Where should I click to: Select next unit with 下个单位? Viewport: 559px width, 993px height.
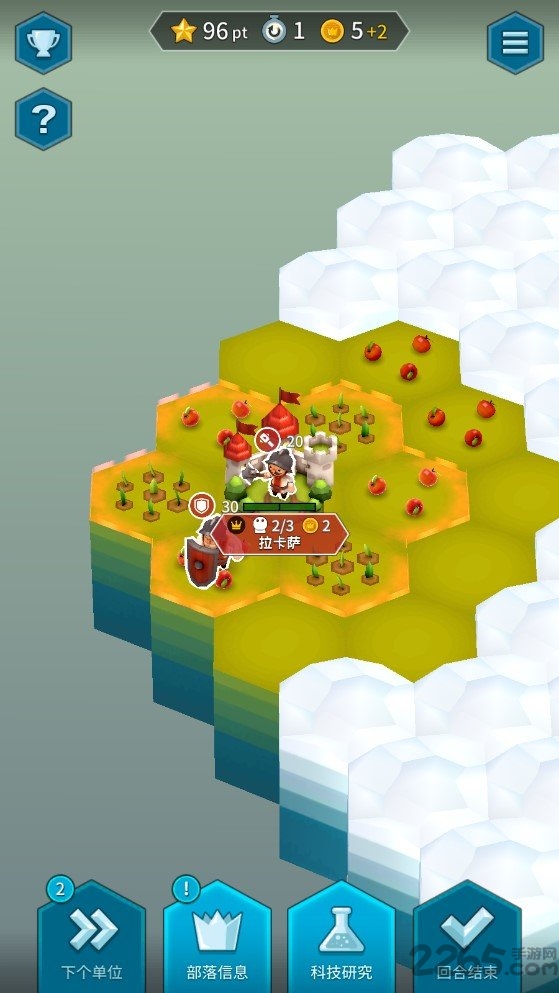pos(92,936)
